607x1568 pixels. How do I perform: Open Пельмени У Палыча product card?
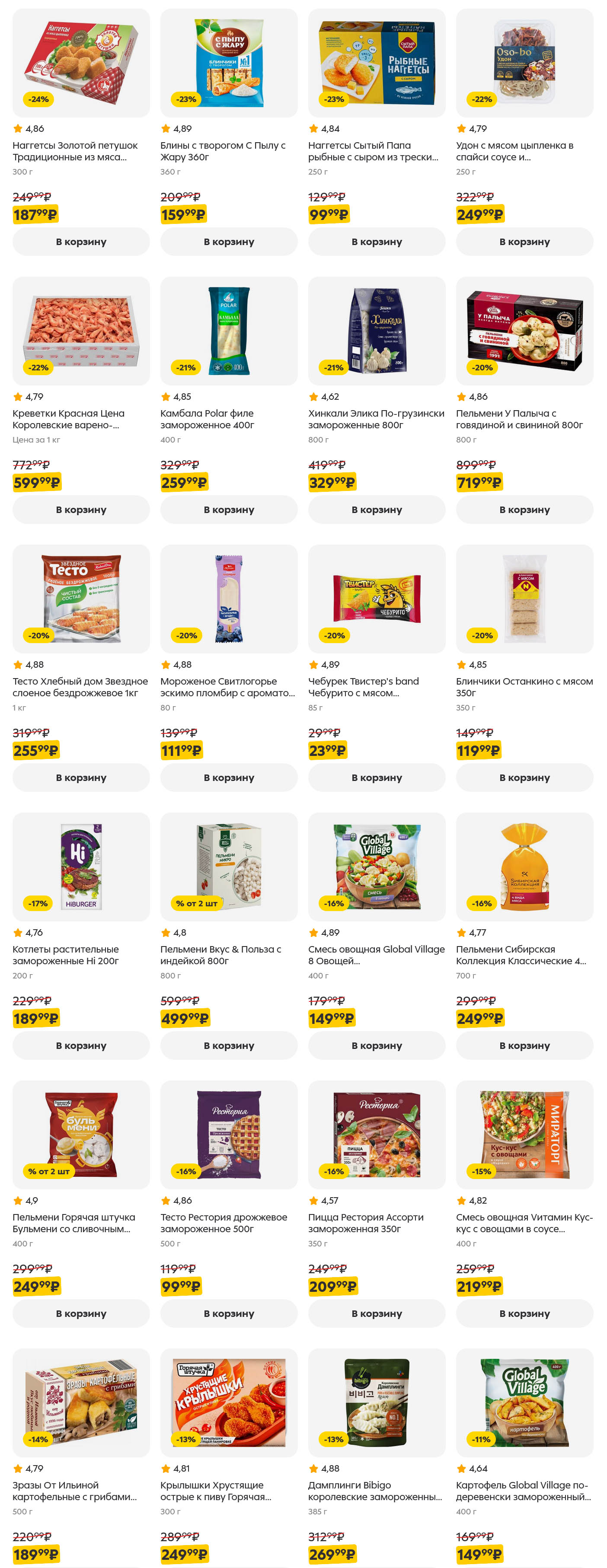pos(524,331)
